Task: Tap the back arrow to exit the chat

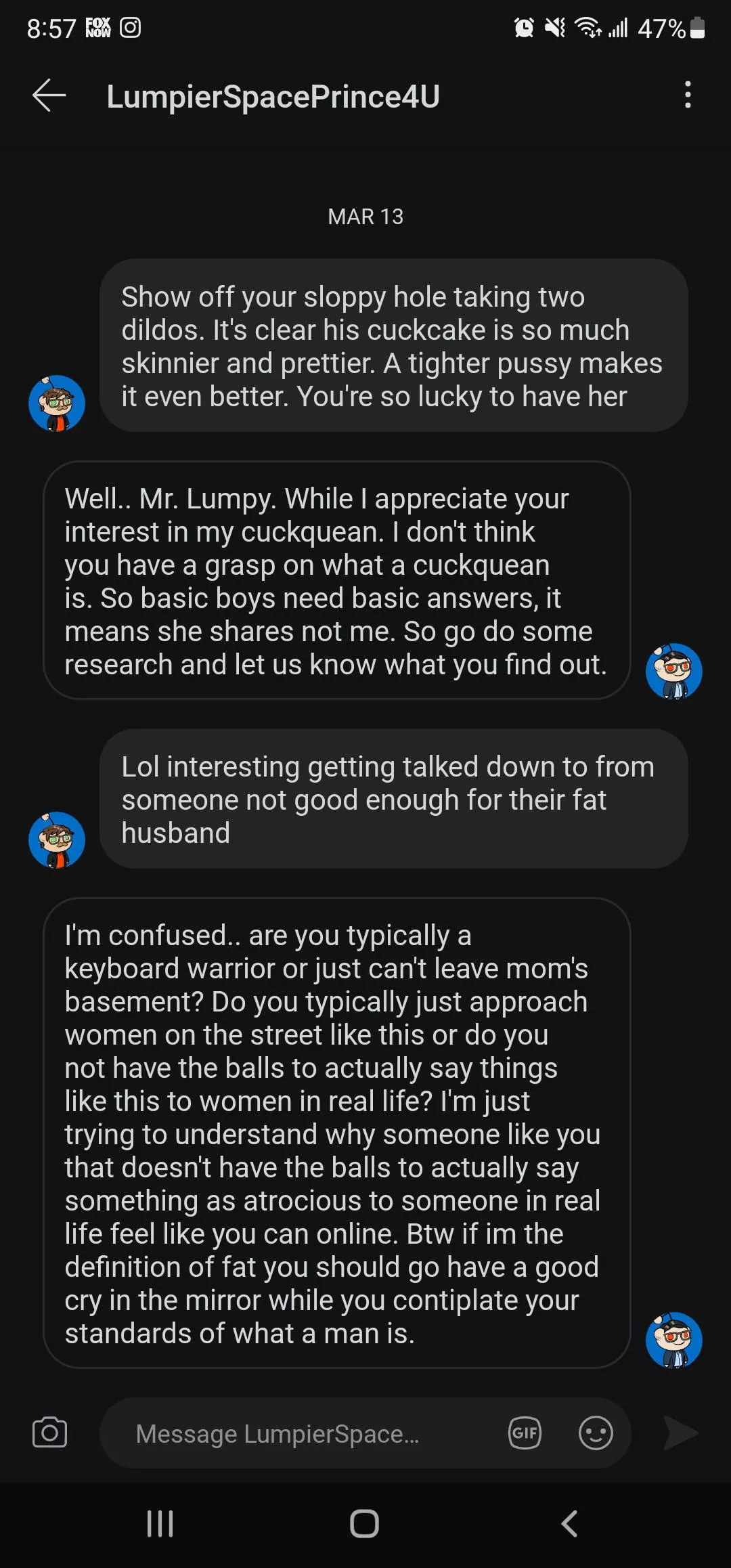Action: (47, 95)
